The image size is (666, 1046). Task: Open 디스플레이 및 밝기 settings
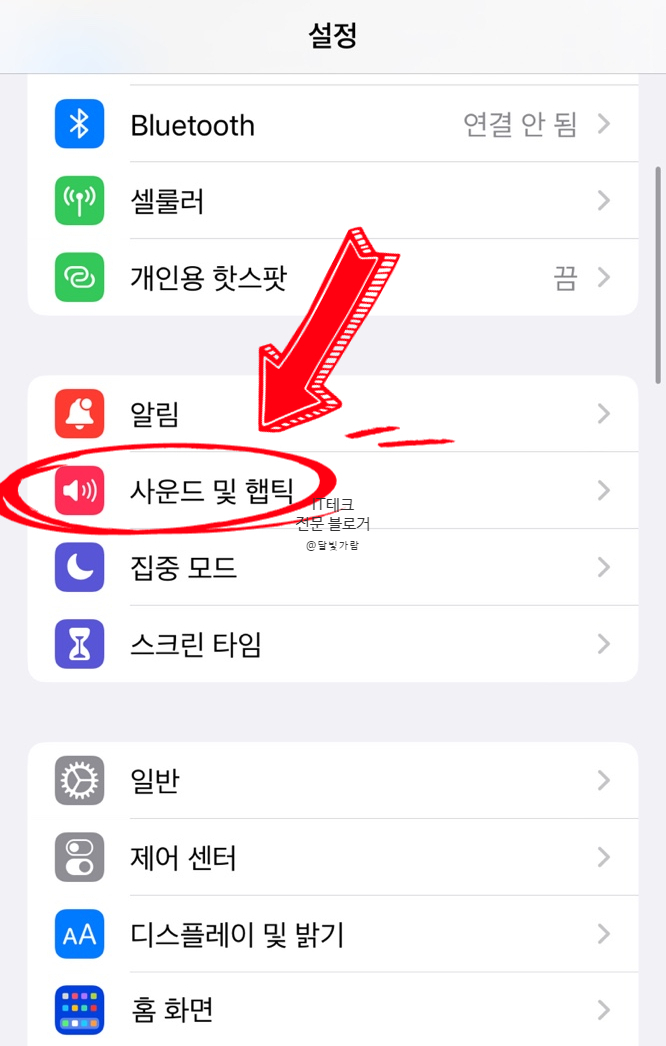333,934
